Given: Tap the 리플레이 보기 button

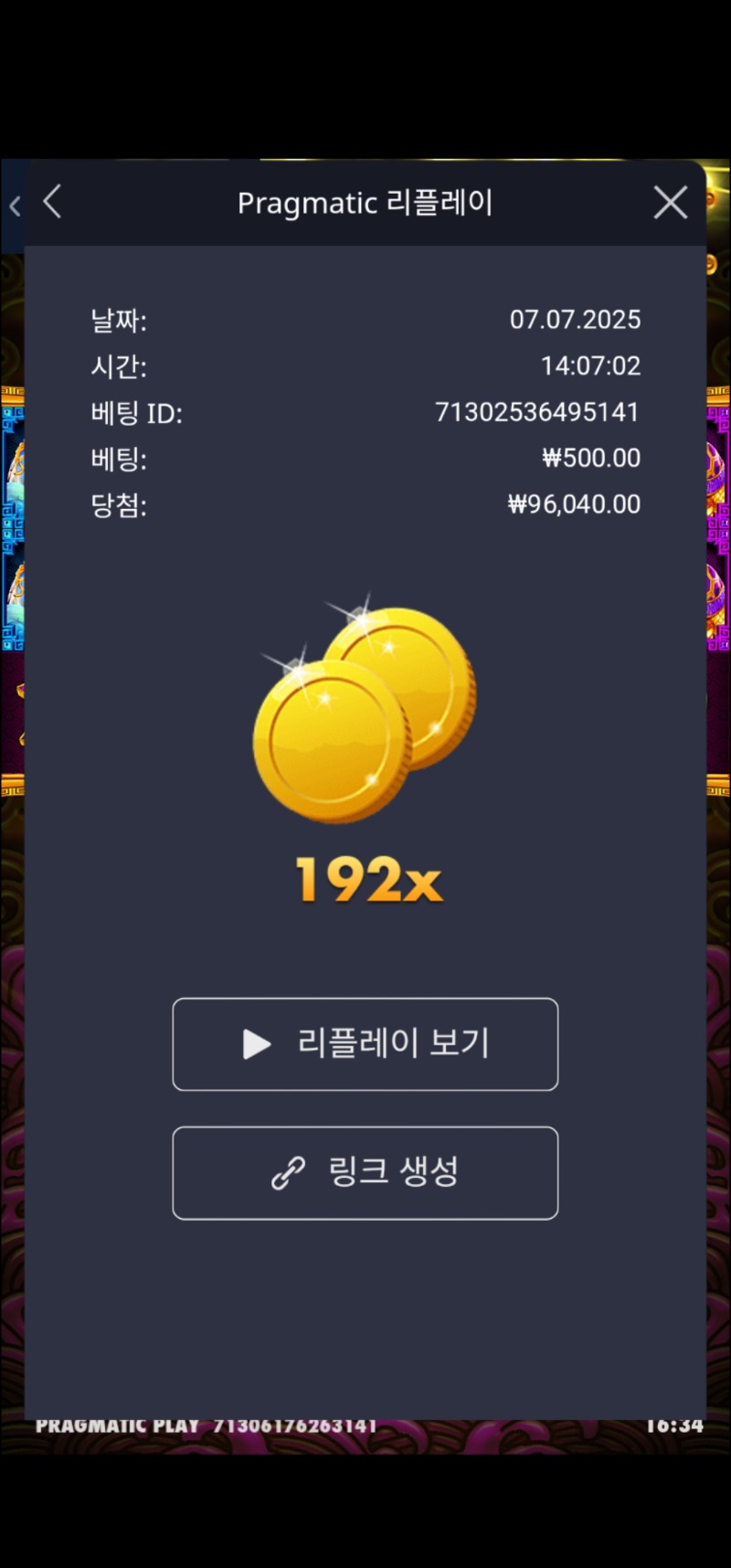Looking at the screenshot, I should [x=365, y=1044].
